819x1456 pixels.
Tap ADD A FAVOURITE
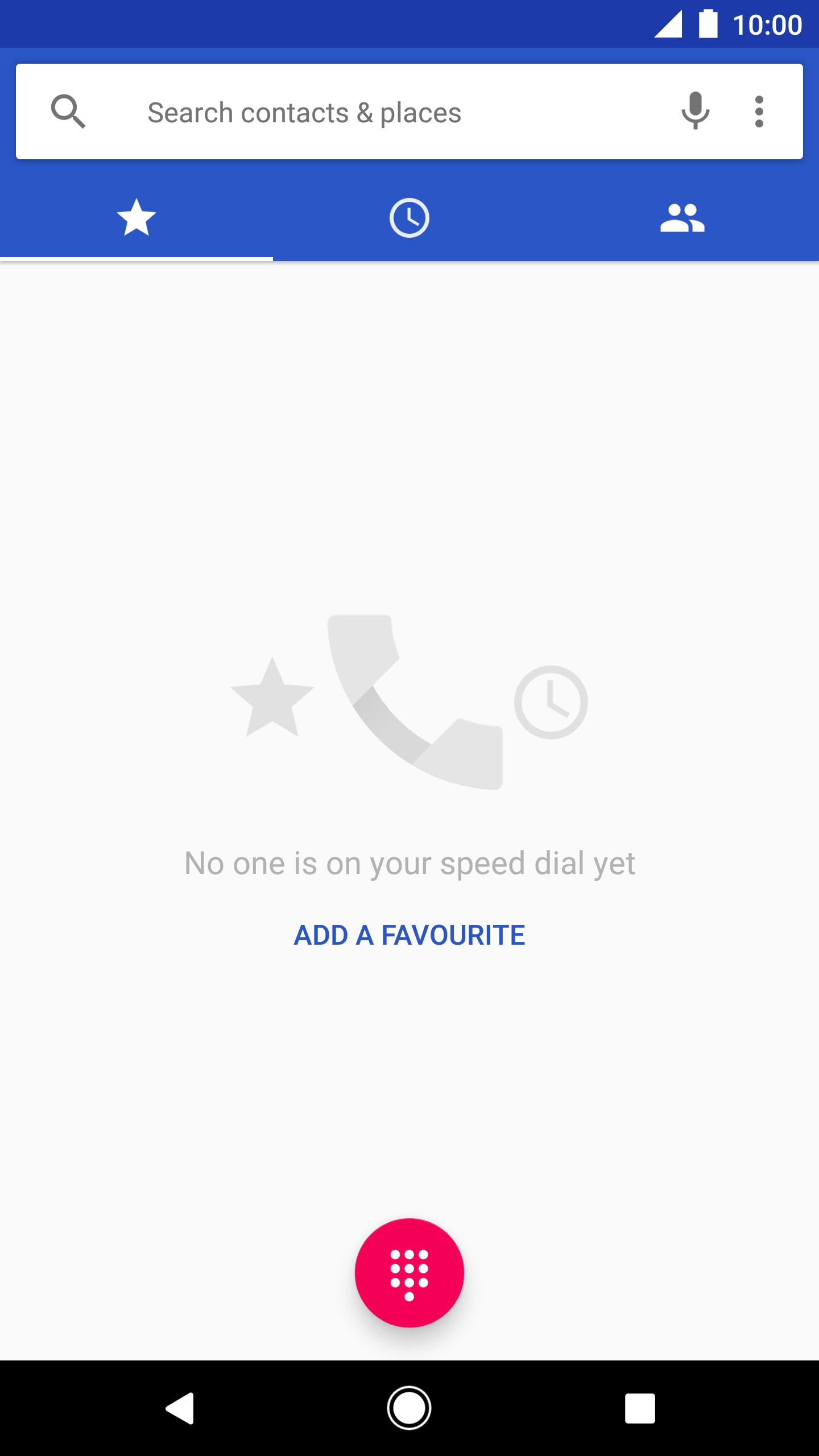(409, 935)
